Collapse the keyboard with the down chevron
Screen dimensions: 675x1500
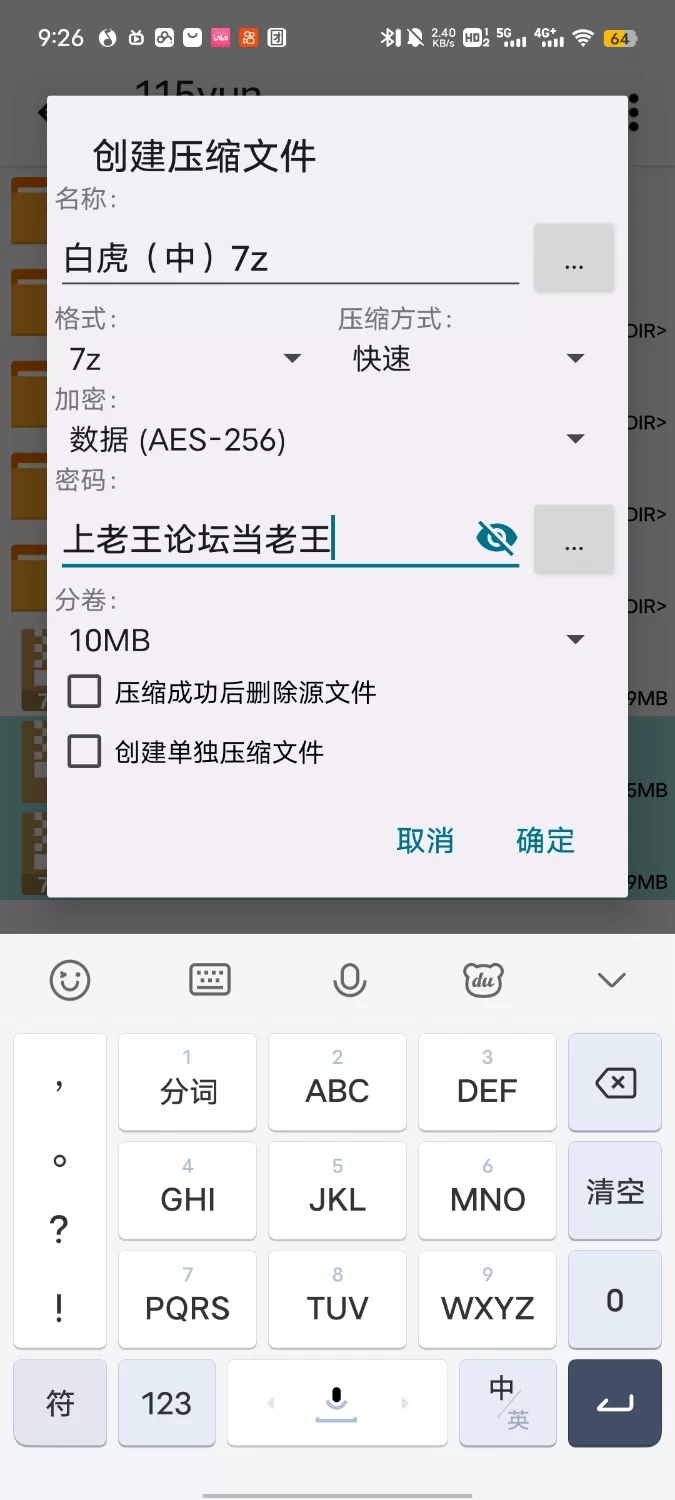[611, 980]
